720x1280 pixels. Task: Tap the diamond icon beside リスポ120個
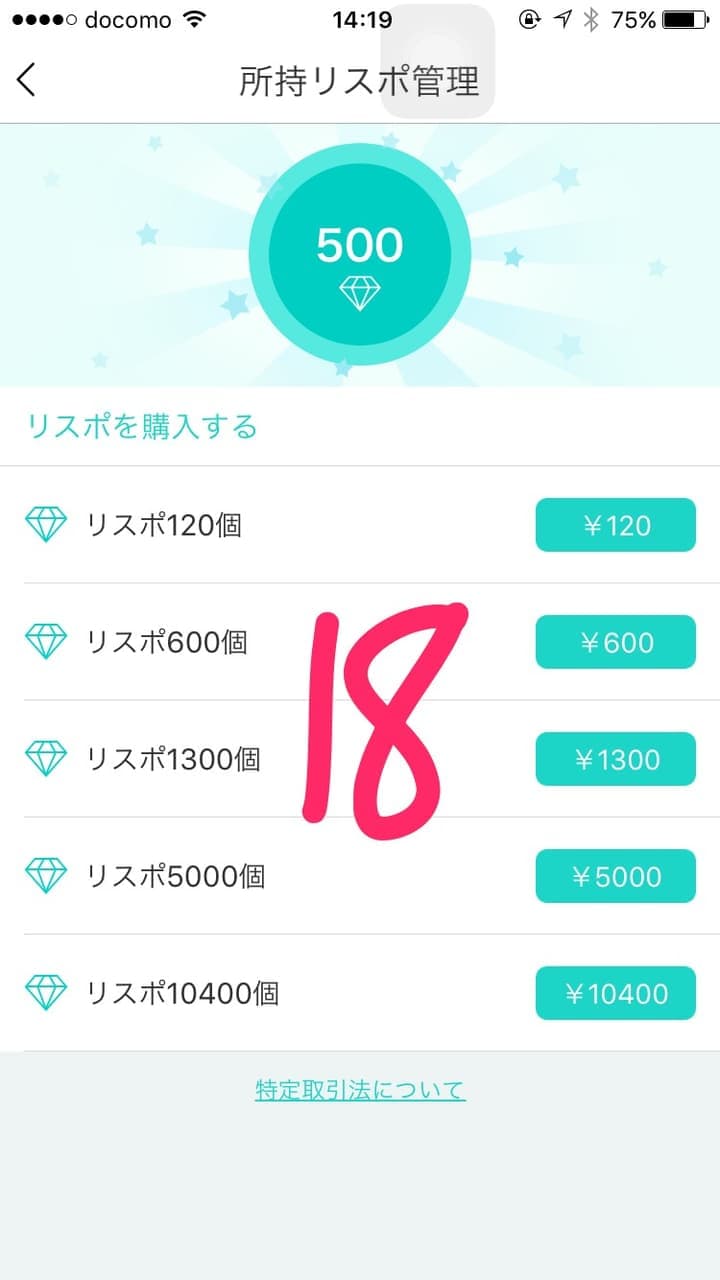point(46,524)
